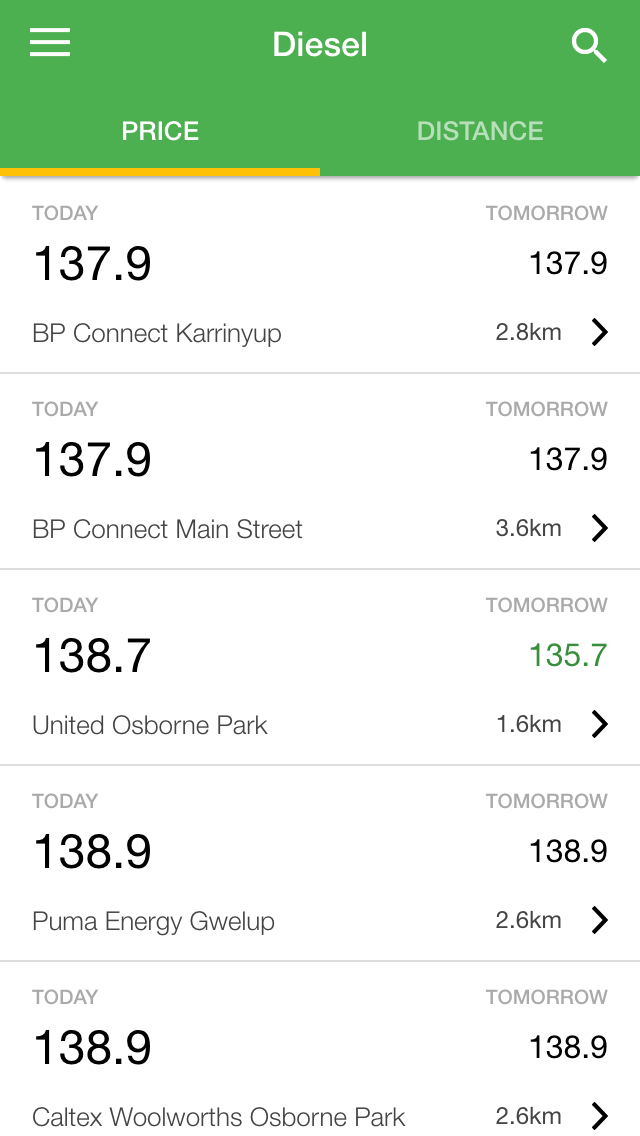Viewport: 640px width, 1136px height.
Task: Switch to the Distance tab
Action: click(x=480, y=131)
